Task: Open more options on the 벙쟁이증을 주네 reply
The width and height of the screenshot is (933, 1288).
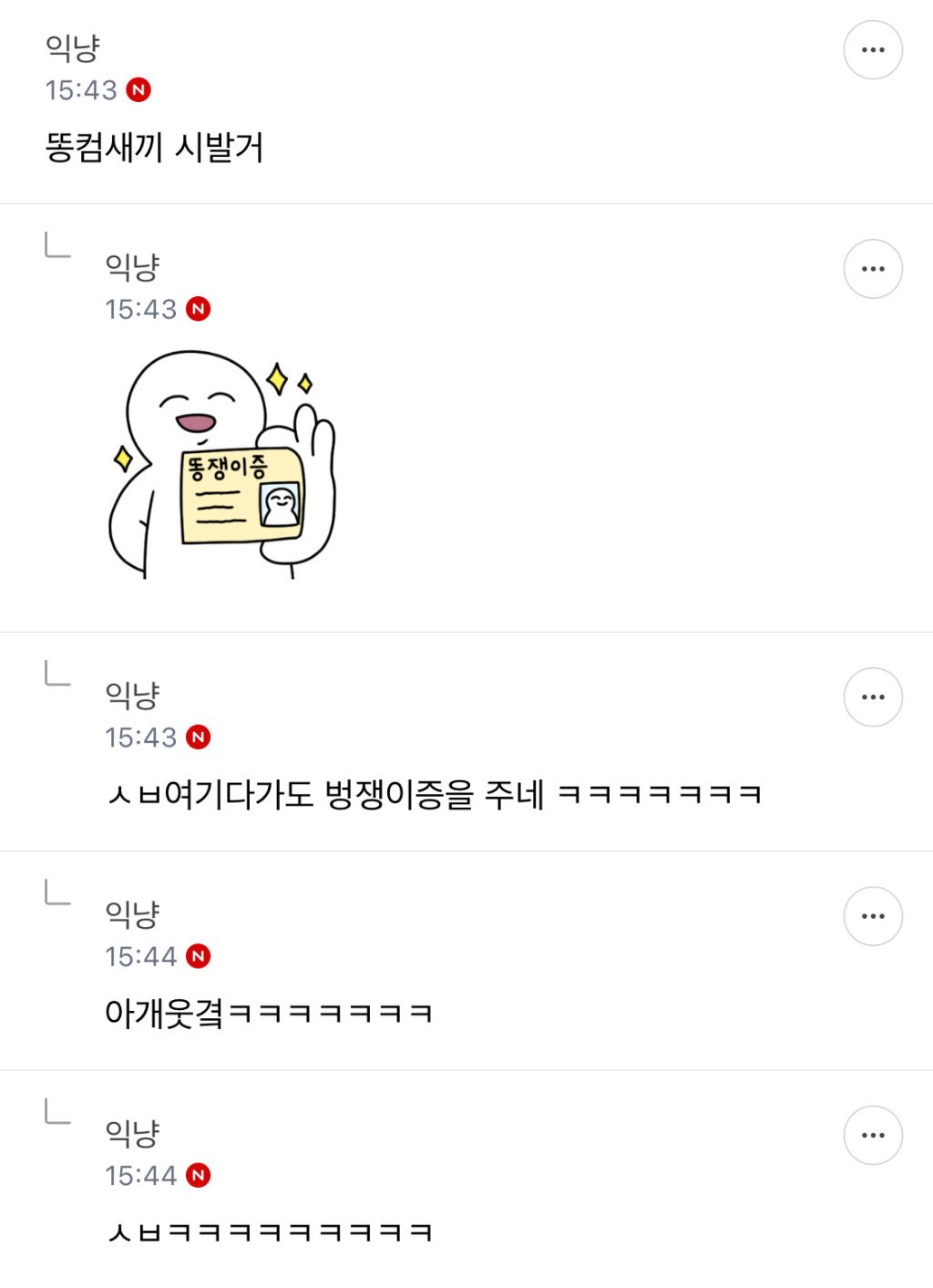Action: (872, 697)
